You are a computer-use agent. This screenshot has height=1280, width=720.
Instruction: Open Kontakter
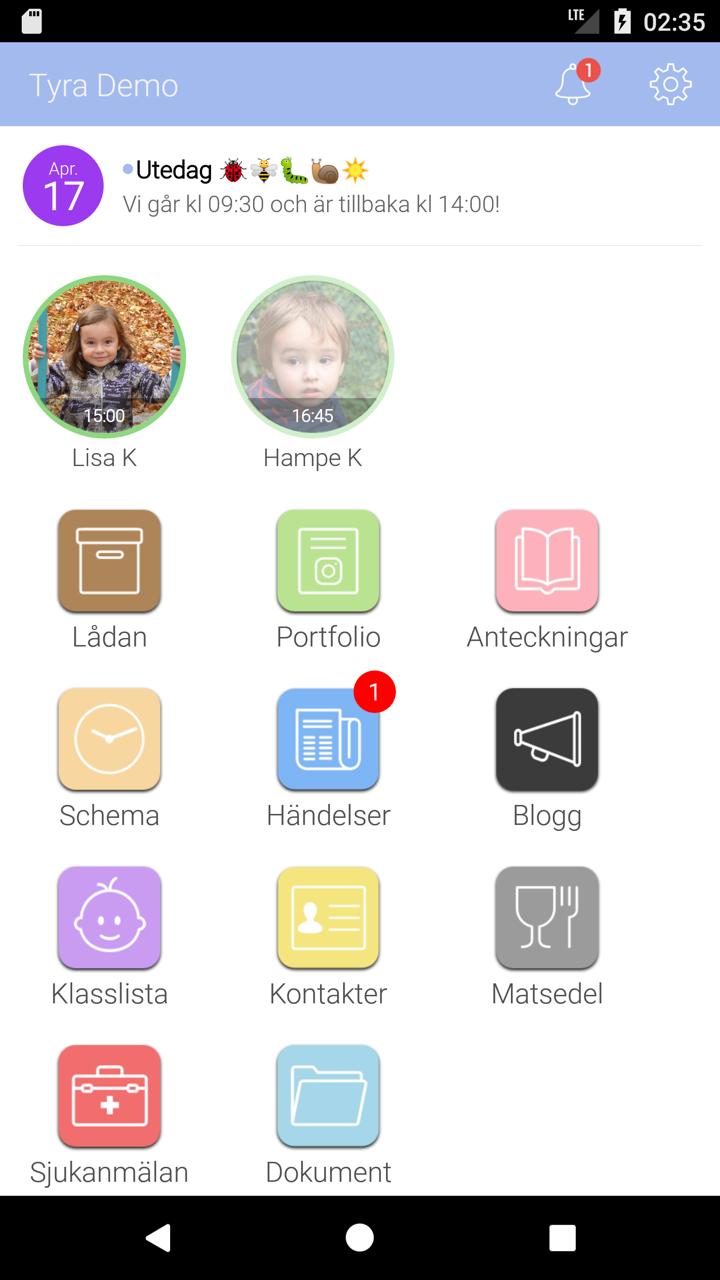[x=328, y=918]
